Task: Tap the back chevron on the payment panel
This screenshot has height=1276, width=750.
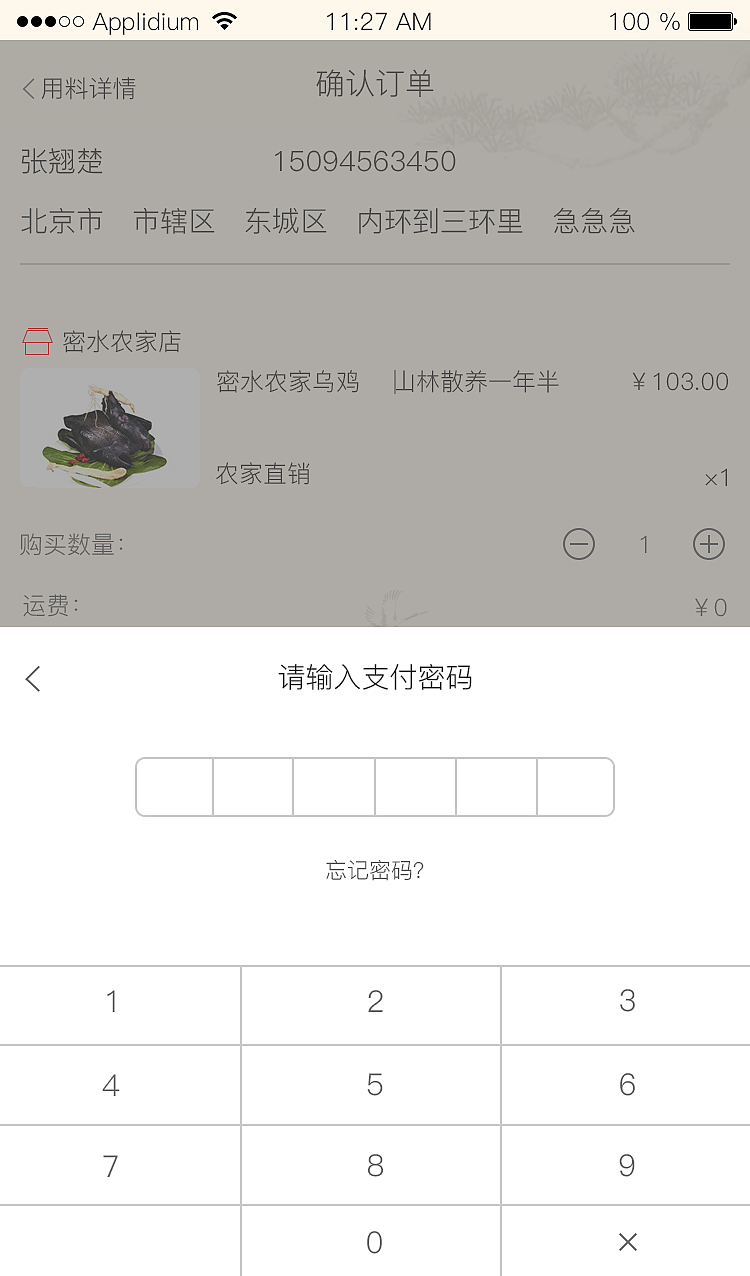Action: tap(33, 678)
